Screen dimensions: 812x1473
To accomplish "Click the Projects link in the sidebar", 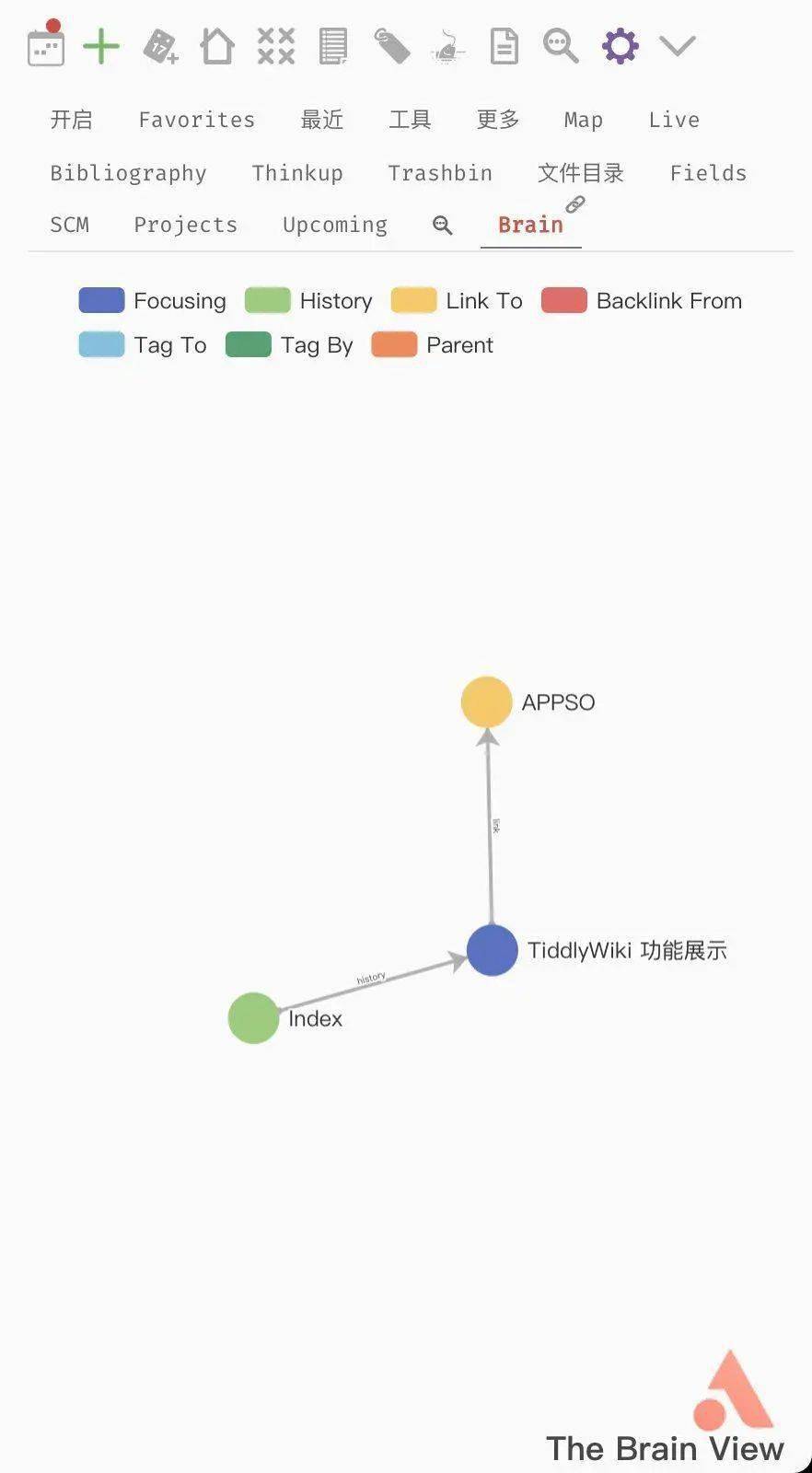I will coord(185,225).
